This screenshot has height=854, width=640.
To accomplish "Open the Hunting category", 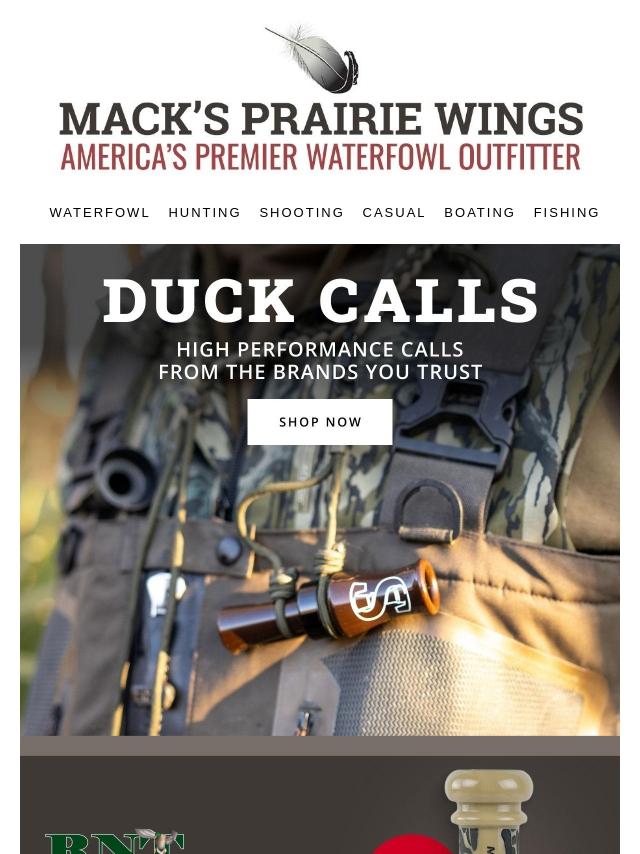I will coord(204,213).
